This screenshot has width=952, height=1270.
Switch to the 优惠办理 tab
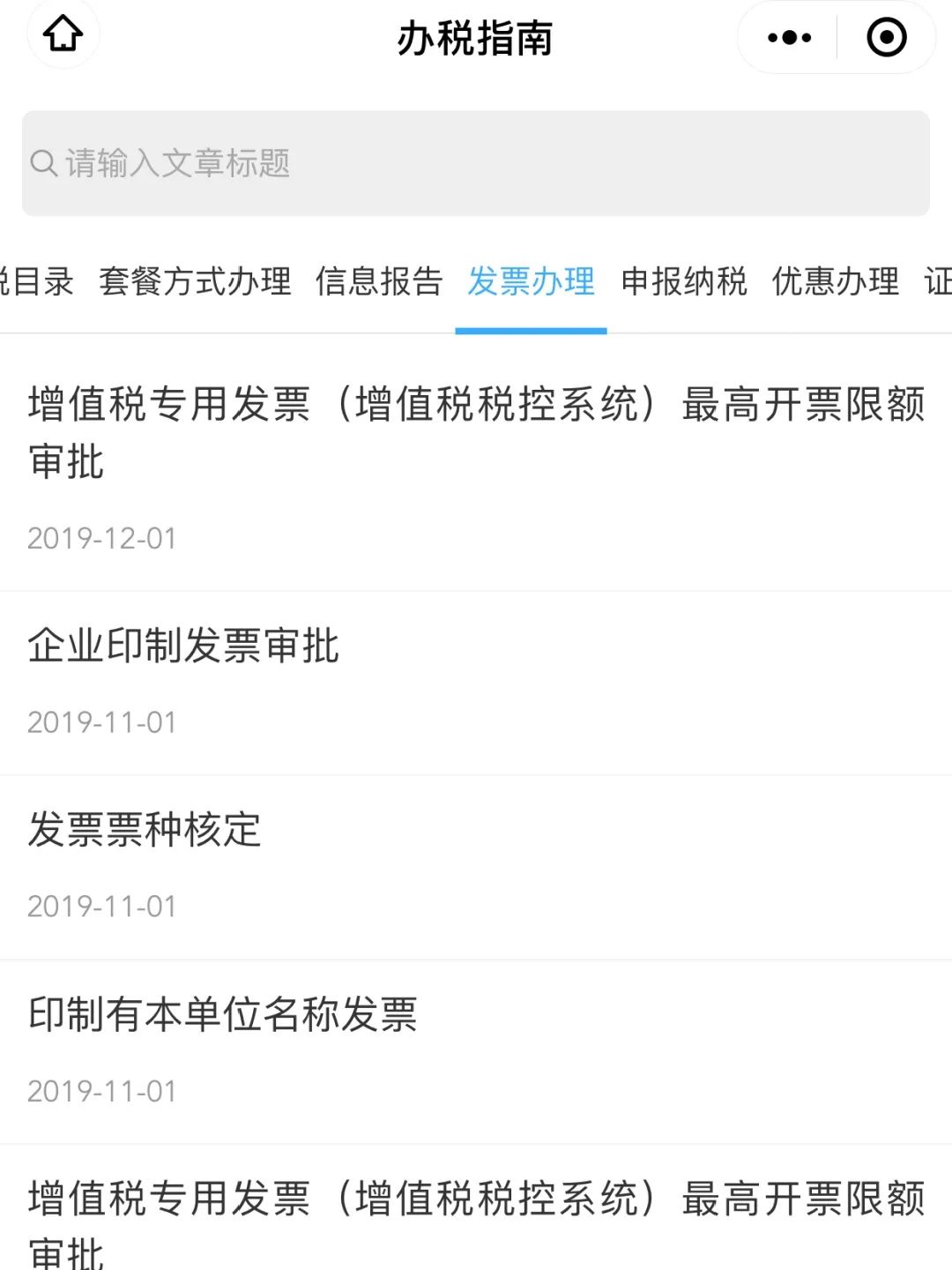click(836, 282)
